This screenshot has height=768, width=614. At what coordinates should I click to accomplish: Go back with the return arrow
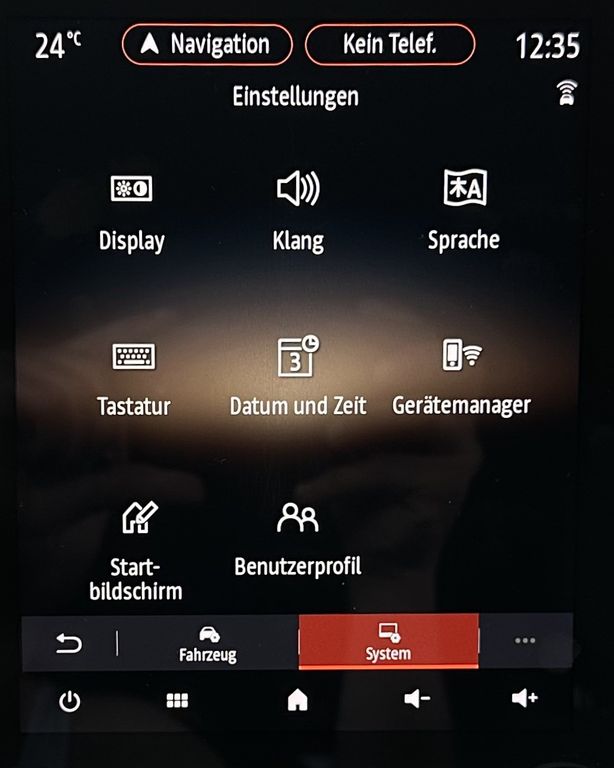tap(68, 643)
